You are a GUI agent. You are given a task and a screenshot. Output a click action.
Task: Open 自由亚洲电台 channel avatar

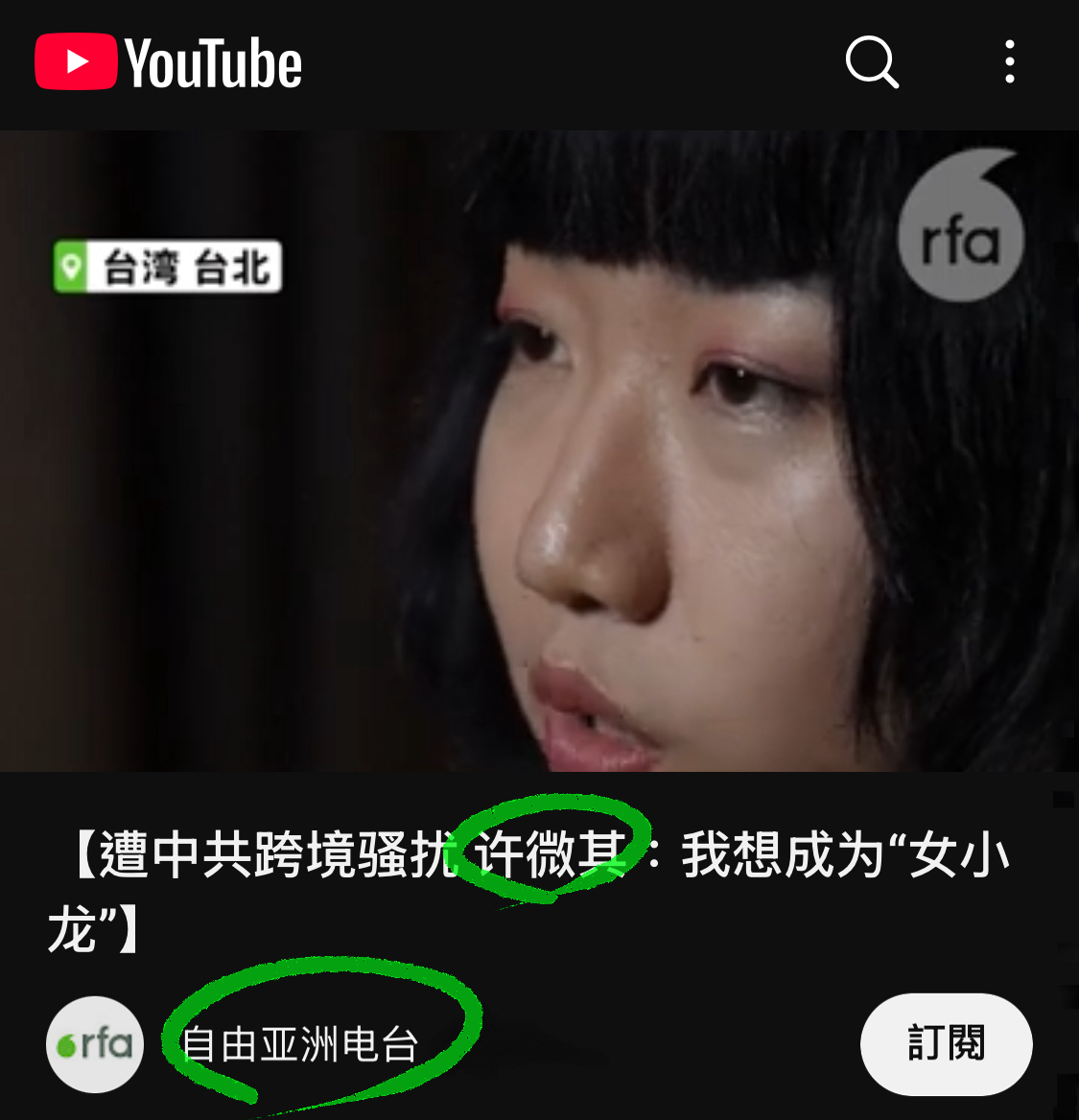coord(94,1044)
